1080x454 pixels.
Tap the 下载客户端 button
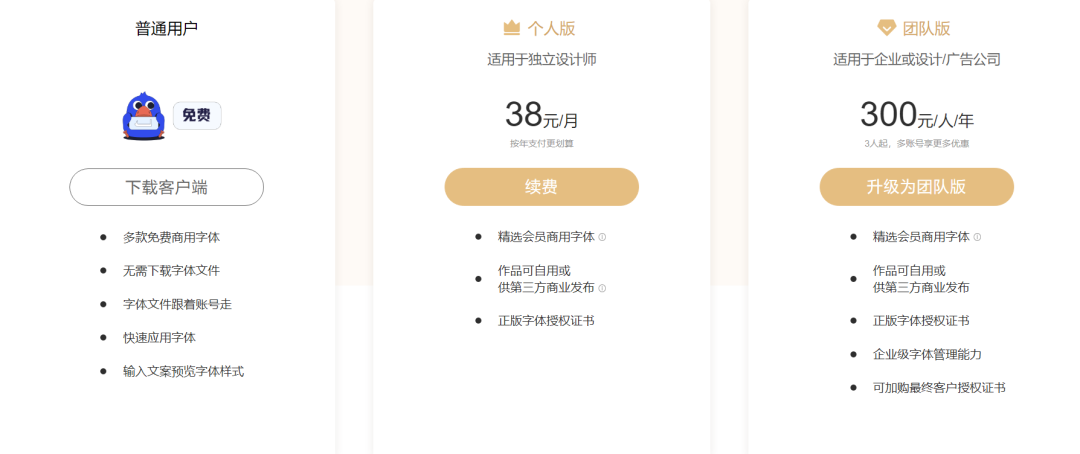pyautogui.click(x=166, y=187)
